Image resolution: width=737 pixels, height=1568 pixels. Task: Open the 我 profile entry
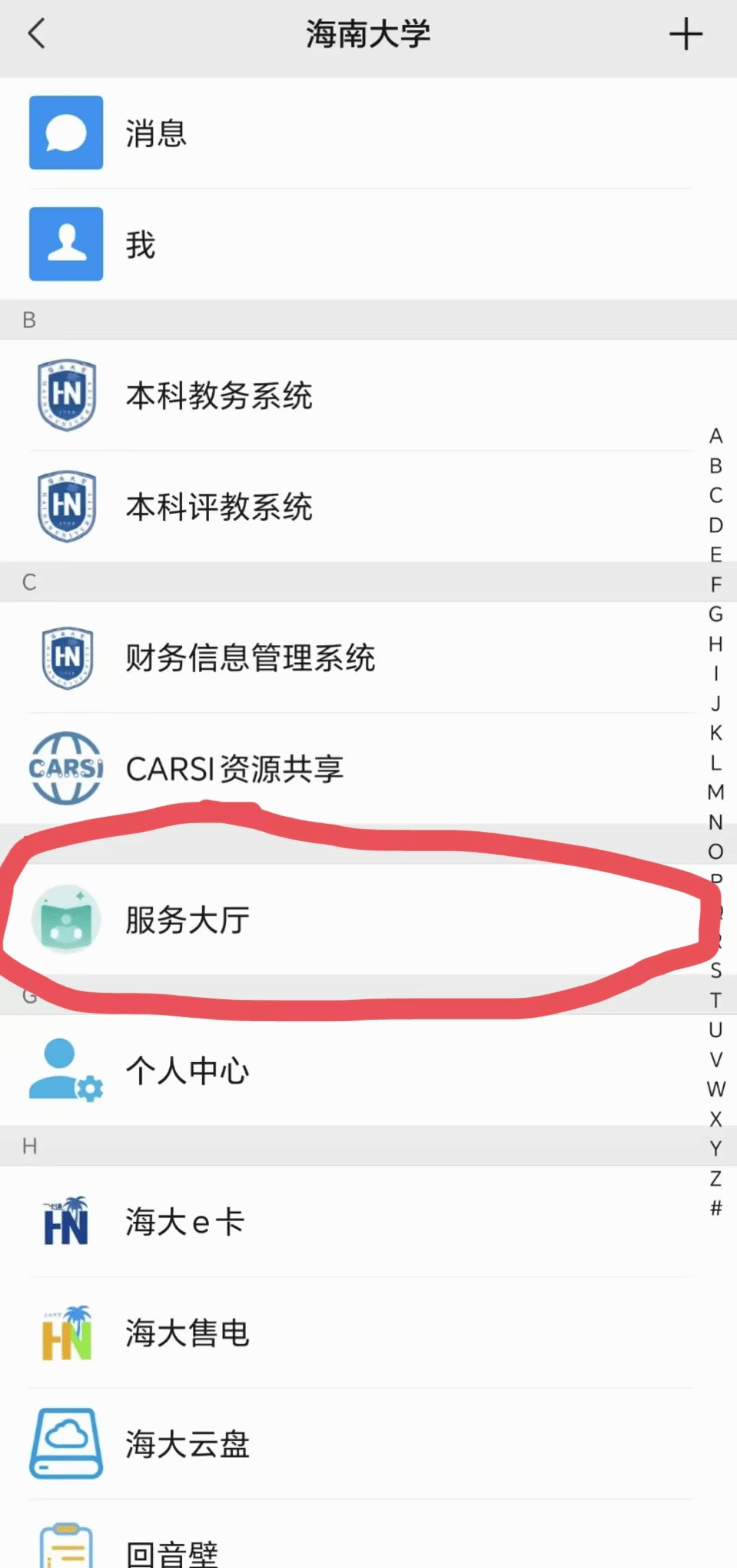click(368, 244)
